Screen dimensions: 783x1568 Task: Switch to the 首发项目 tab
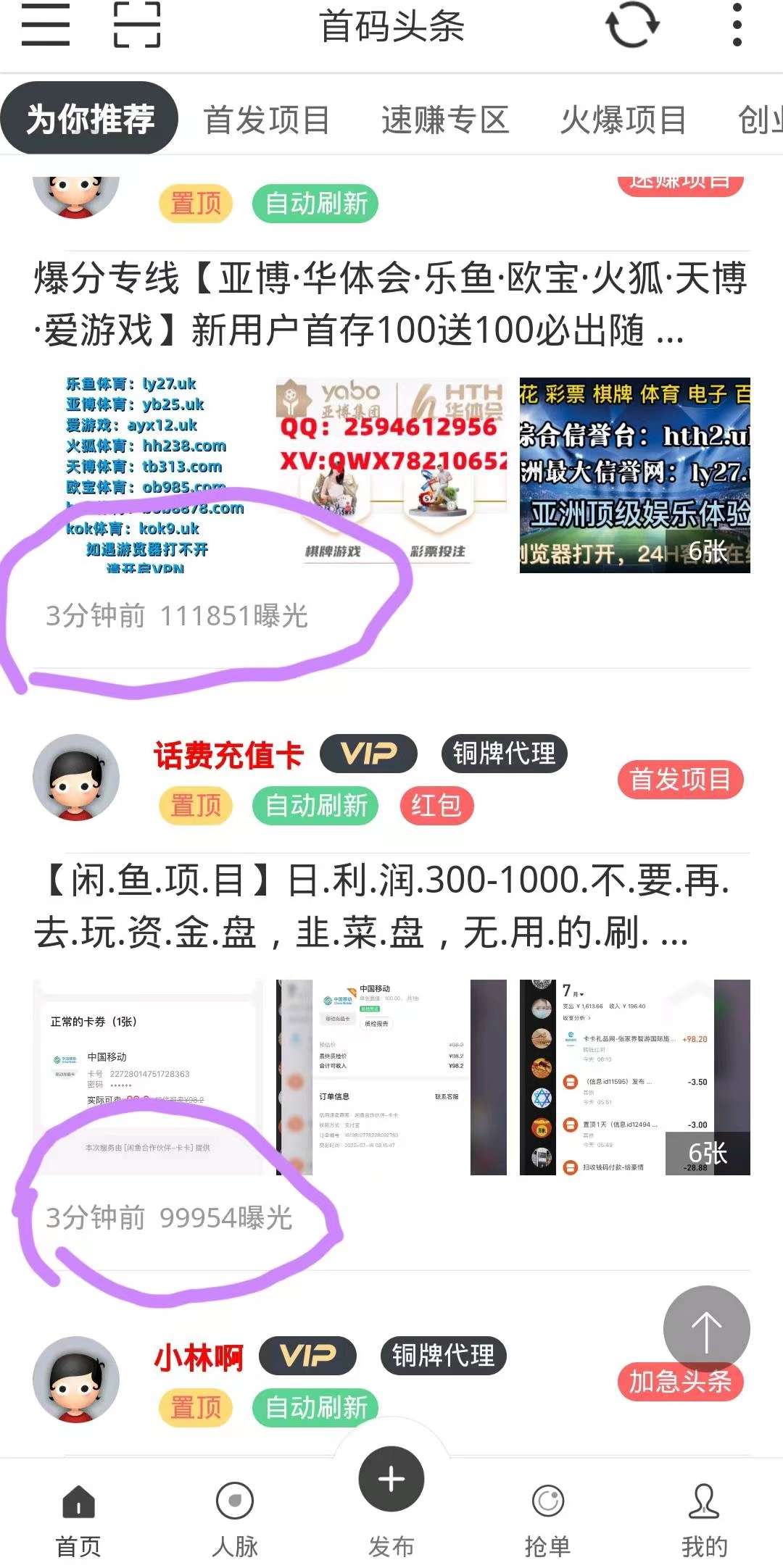tap(267, 120)
